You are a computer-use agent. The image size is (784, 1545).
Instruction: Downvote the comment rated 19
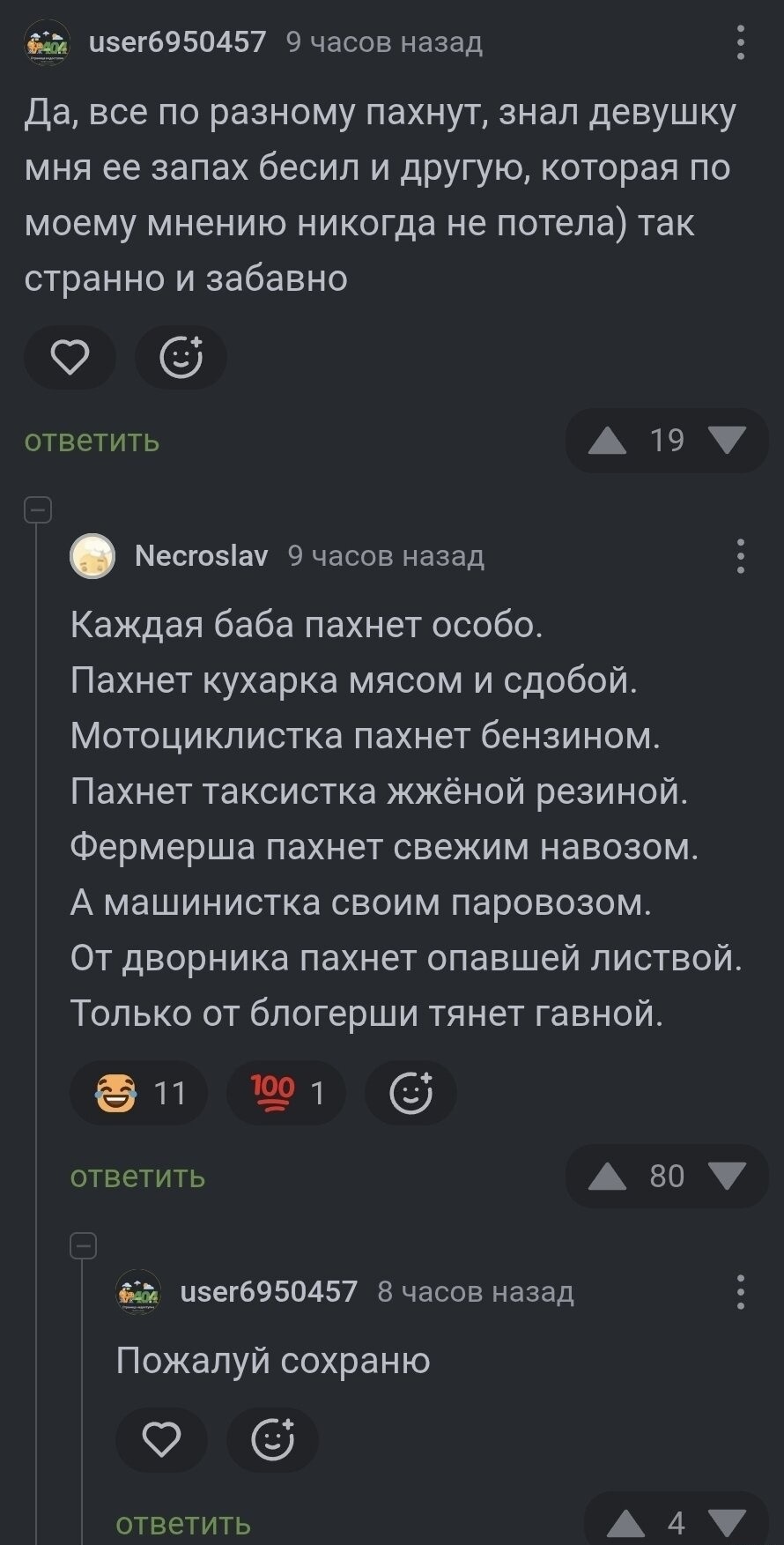[x=727, y=440]
